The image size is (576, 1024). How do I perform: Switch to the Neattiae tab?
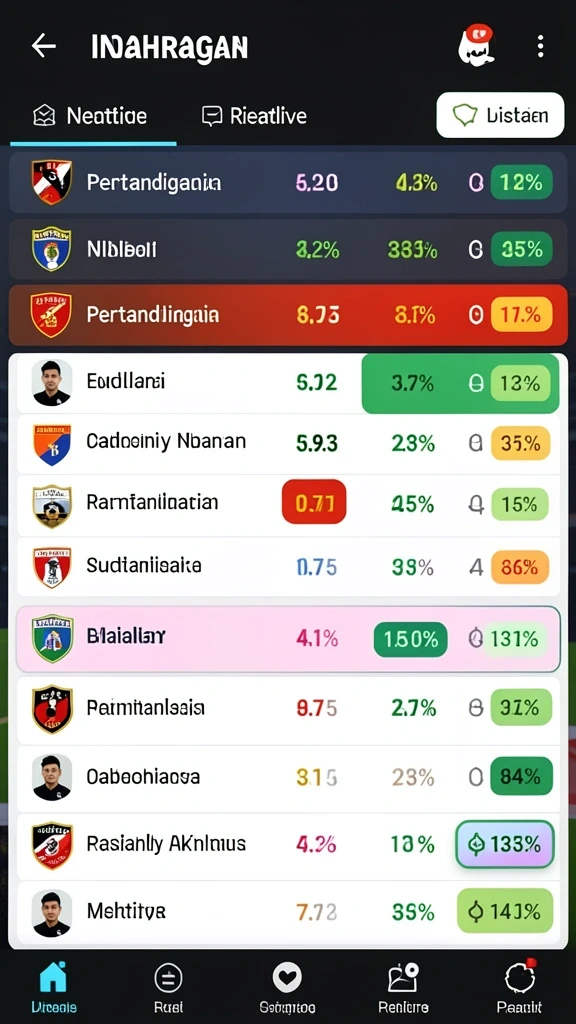pos(91,116)
